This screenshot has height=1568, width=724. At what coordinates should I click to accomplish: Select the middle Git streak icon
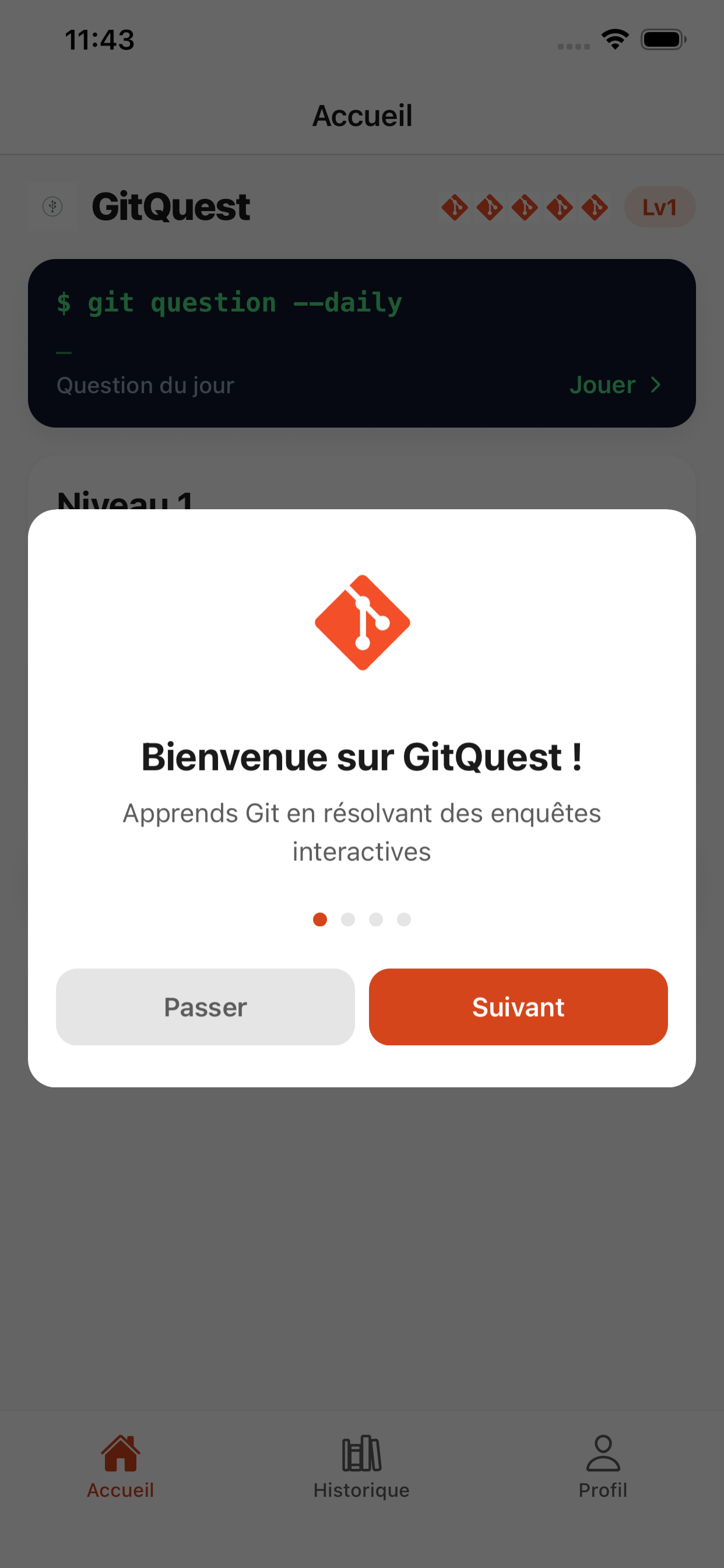(x=525, y=207)
